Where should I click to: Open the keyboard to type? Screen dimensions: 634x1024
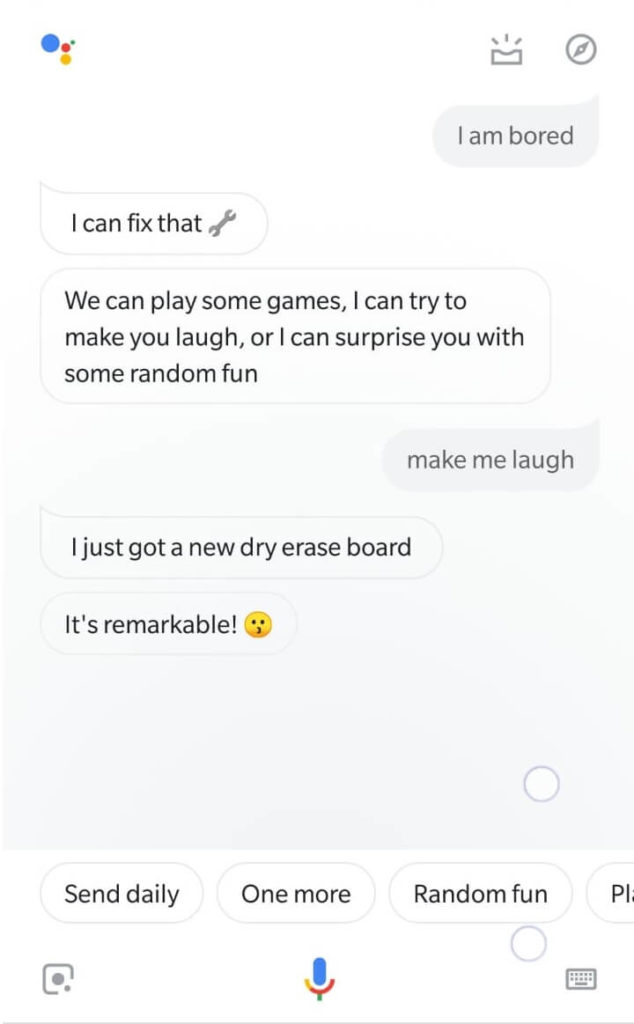point(580,979)
